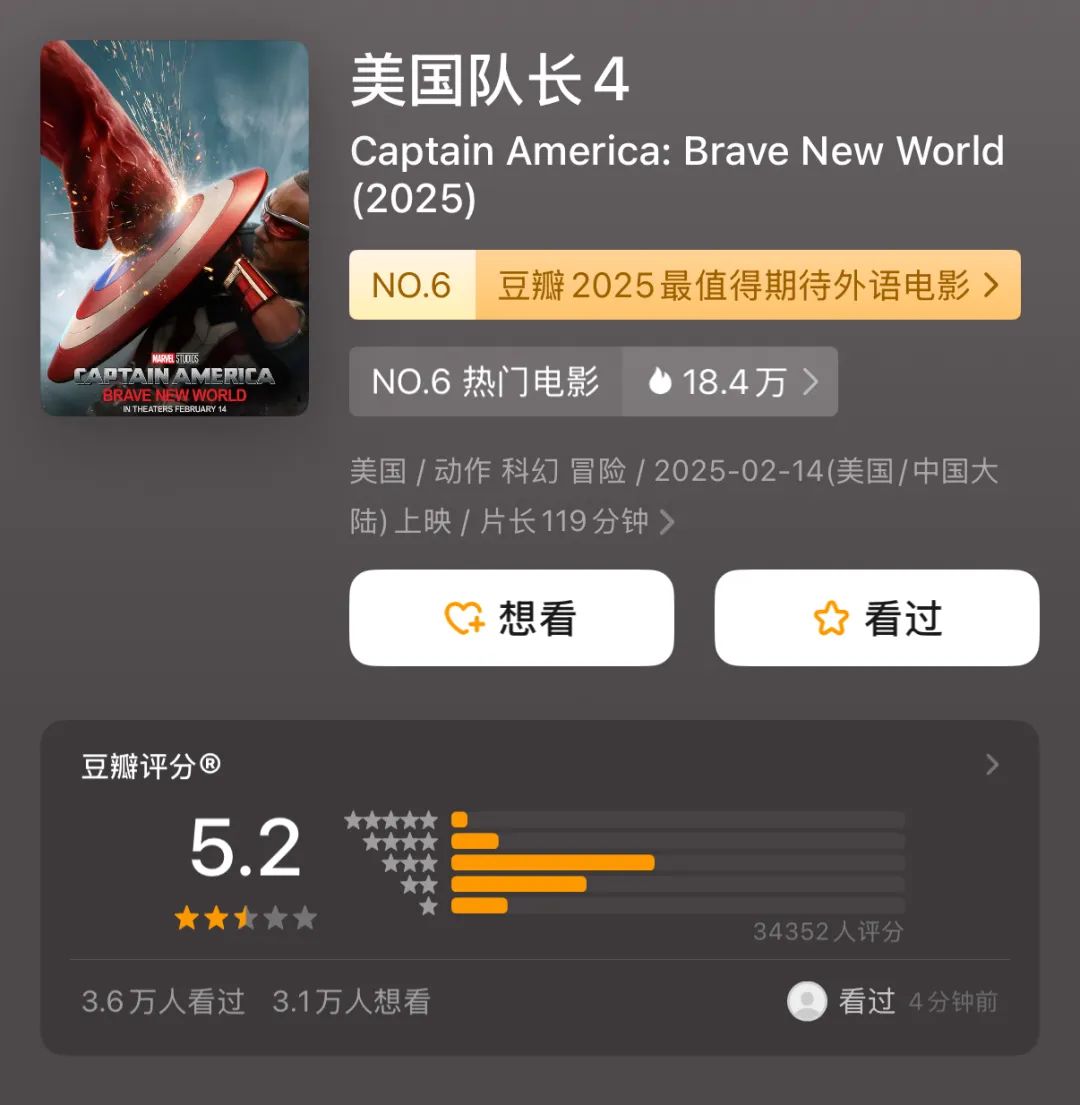The image size is (1080, 1105).
Task: Open the NO.6 热门电影 chart
Action: 593,381
